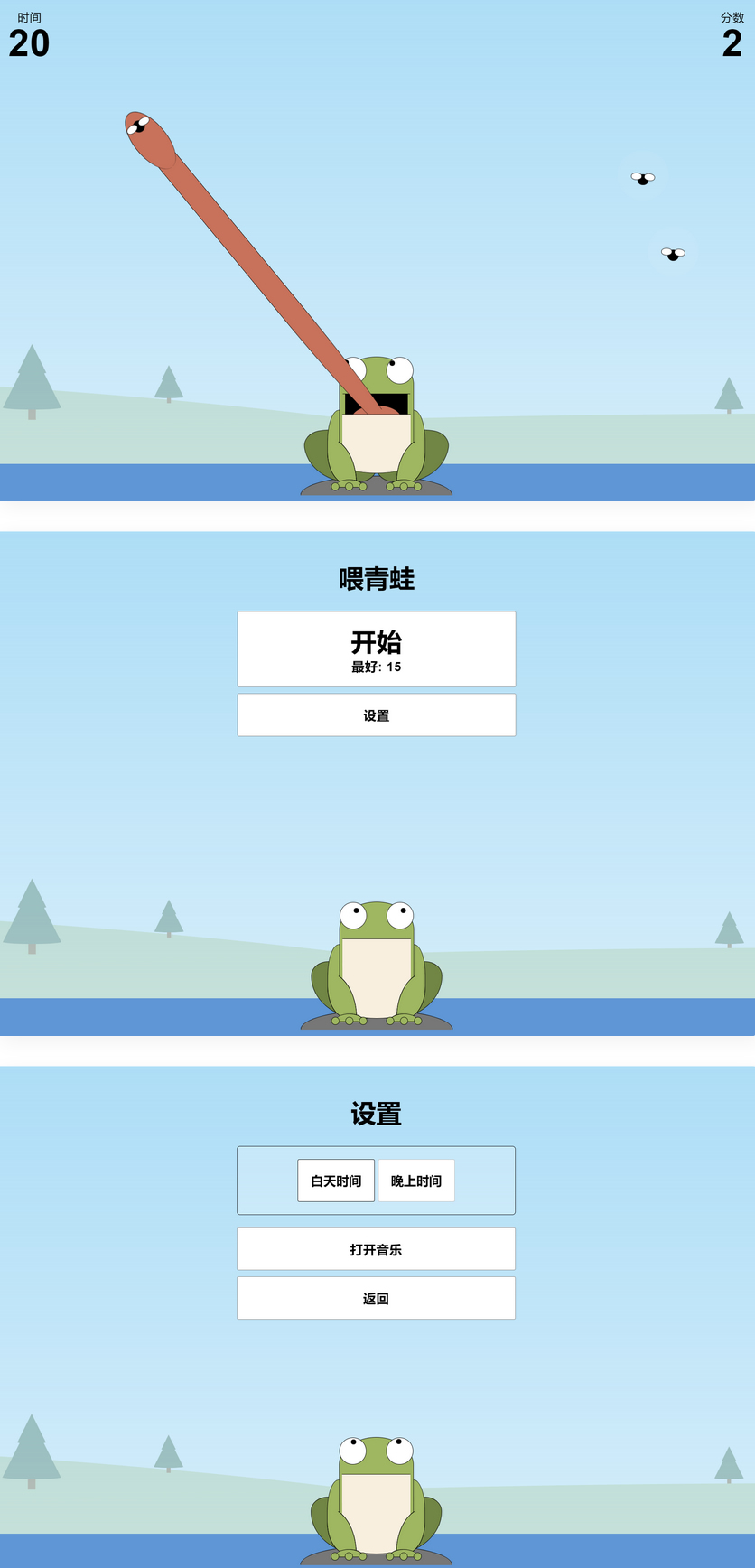Select 晚上时间 (night time) mode
Image resolution: width=755 pixels, height=1568 pixels.
[415, 1180]
